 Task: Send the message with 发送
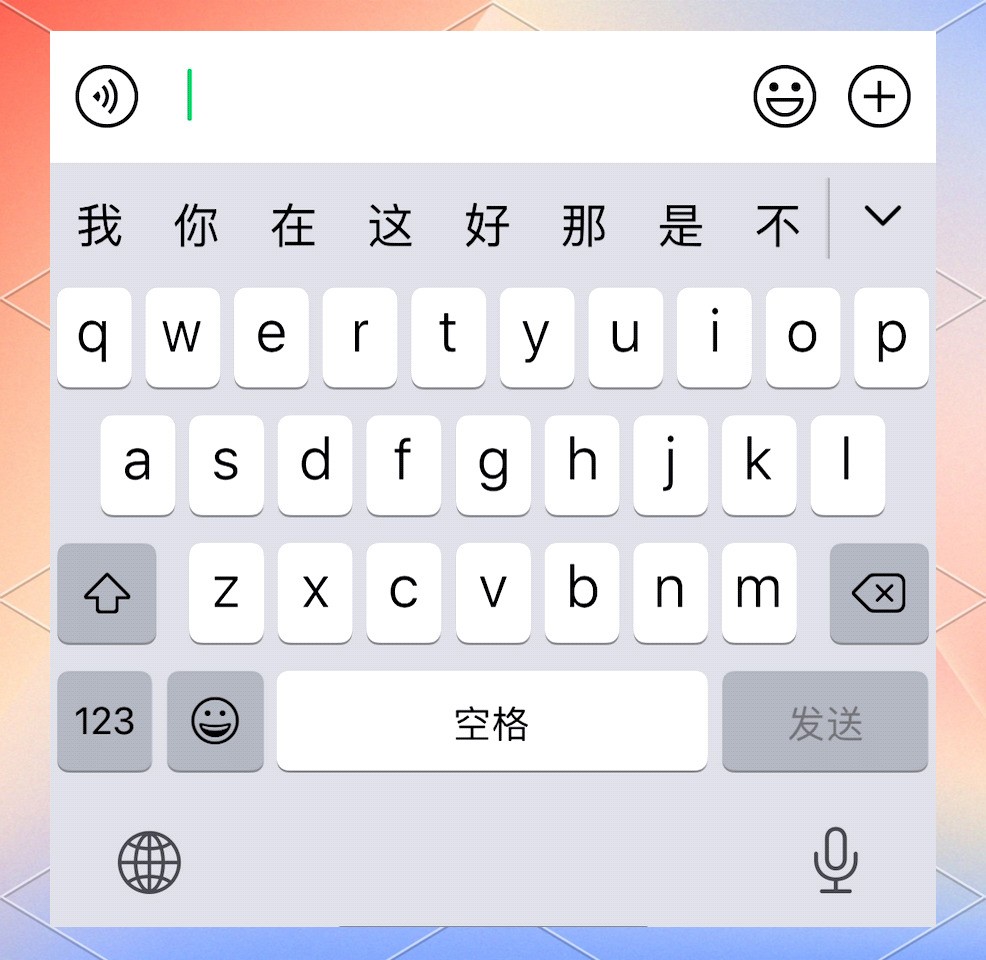[x=825, y=721]
